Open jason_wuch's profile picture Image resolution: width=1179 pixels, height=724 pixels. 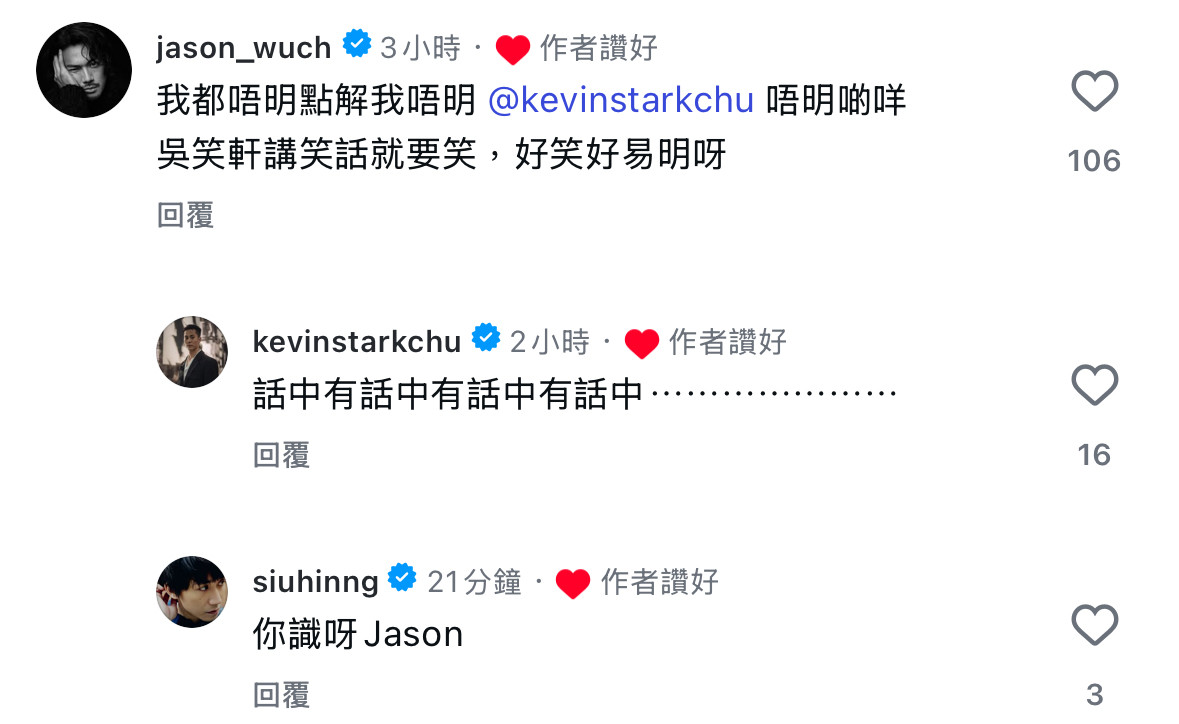pos(84,70)
